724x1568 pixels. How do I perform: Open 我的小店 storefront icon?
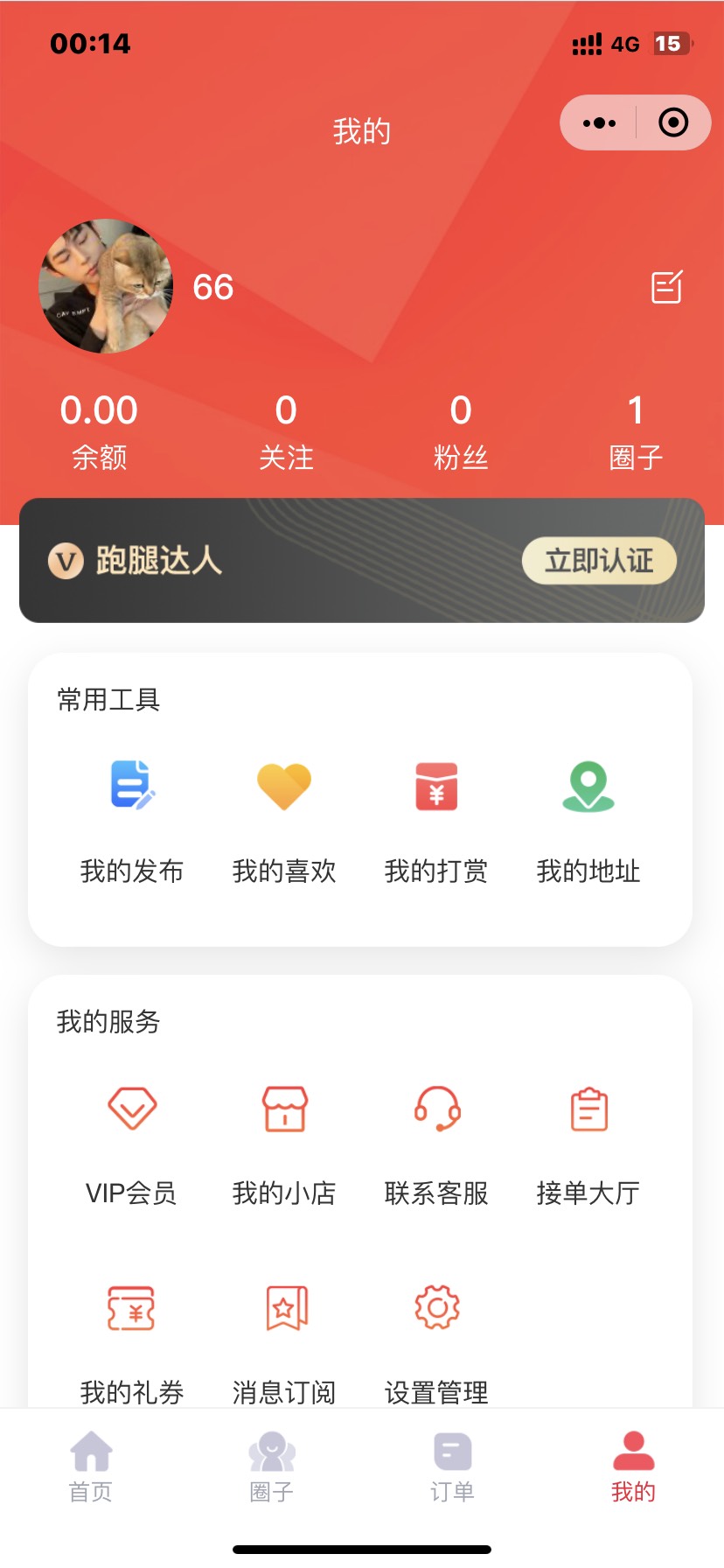pyautogui.click(x=283, y=1109)
